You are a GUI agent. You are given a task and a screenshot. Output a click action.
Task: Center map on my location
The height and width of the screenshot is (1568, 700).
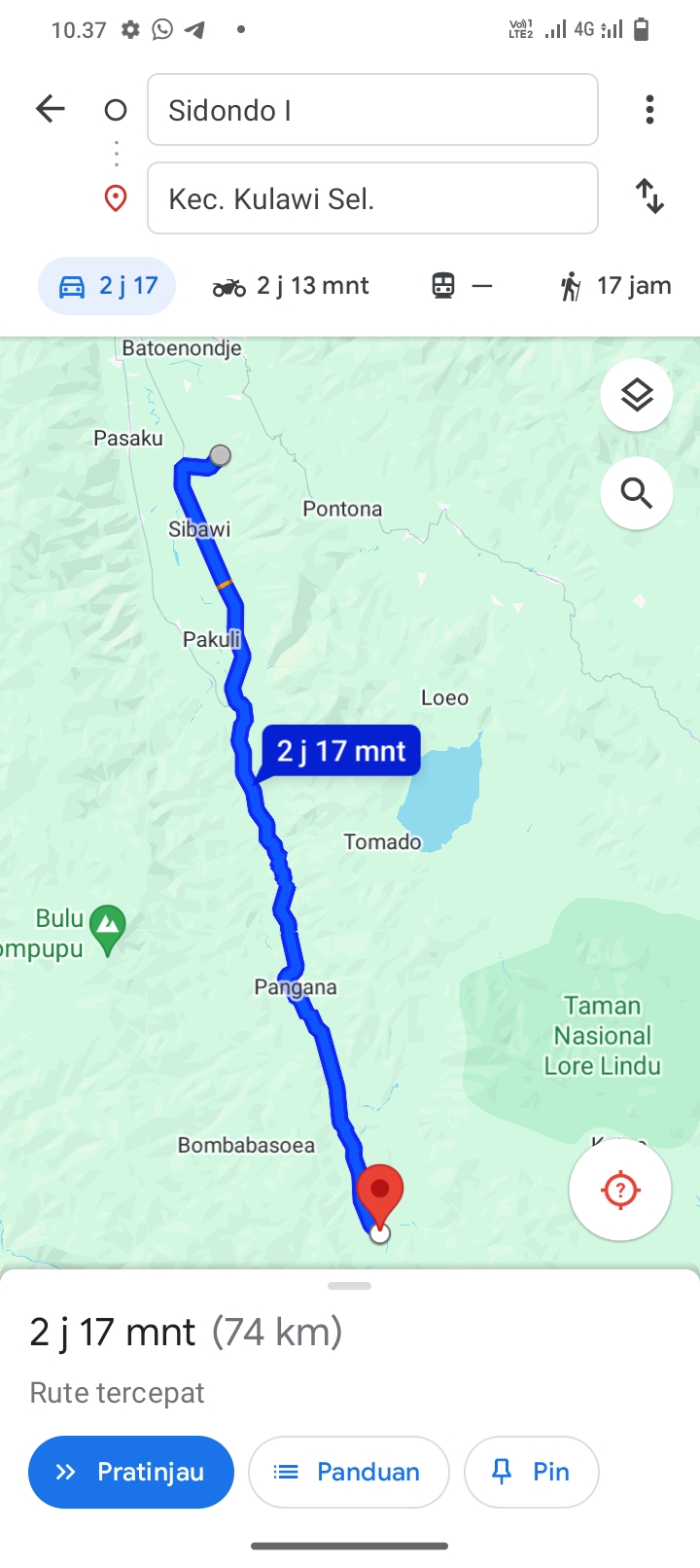[x=620, y=1190]
